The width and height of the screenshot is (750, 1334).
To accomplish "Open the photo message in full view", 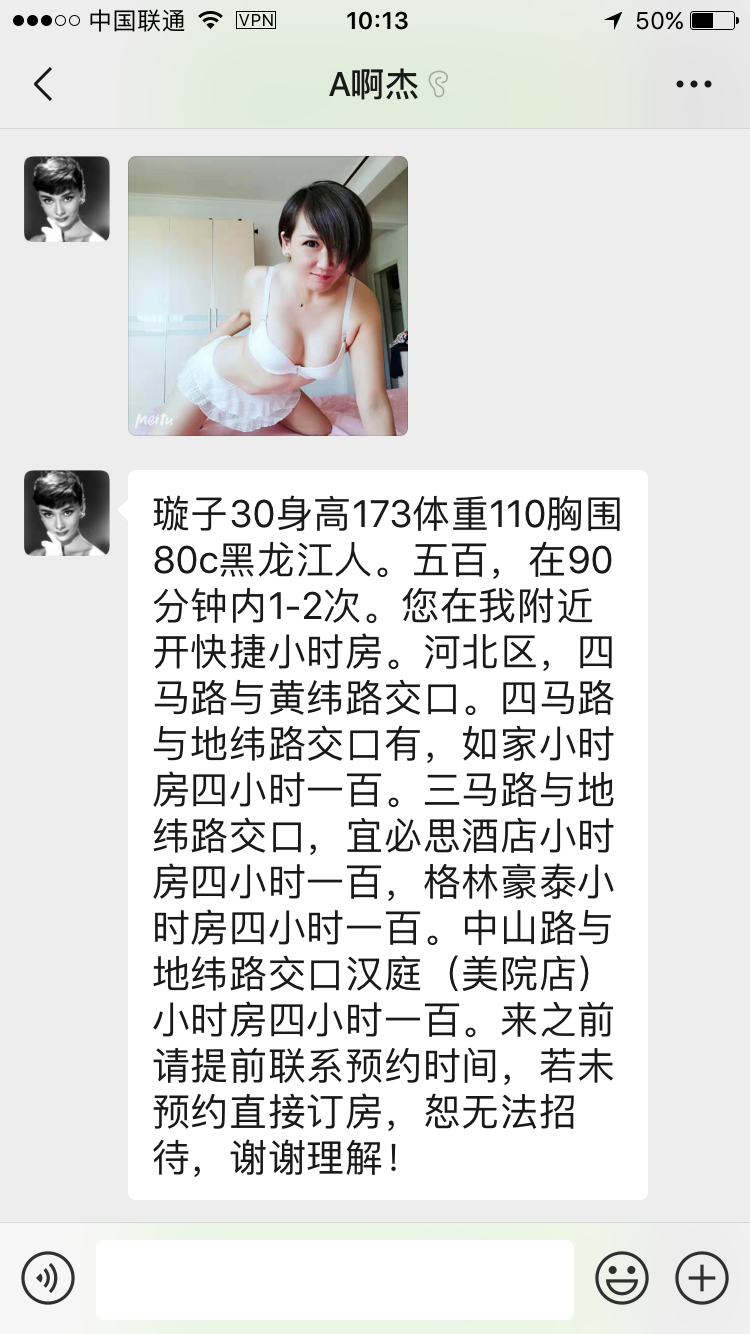I will [x=268, y=296].
